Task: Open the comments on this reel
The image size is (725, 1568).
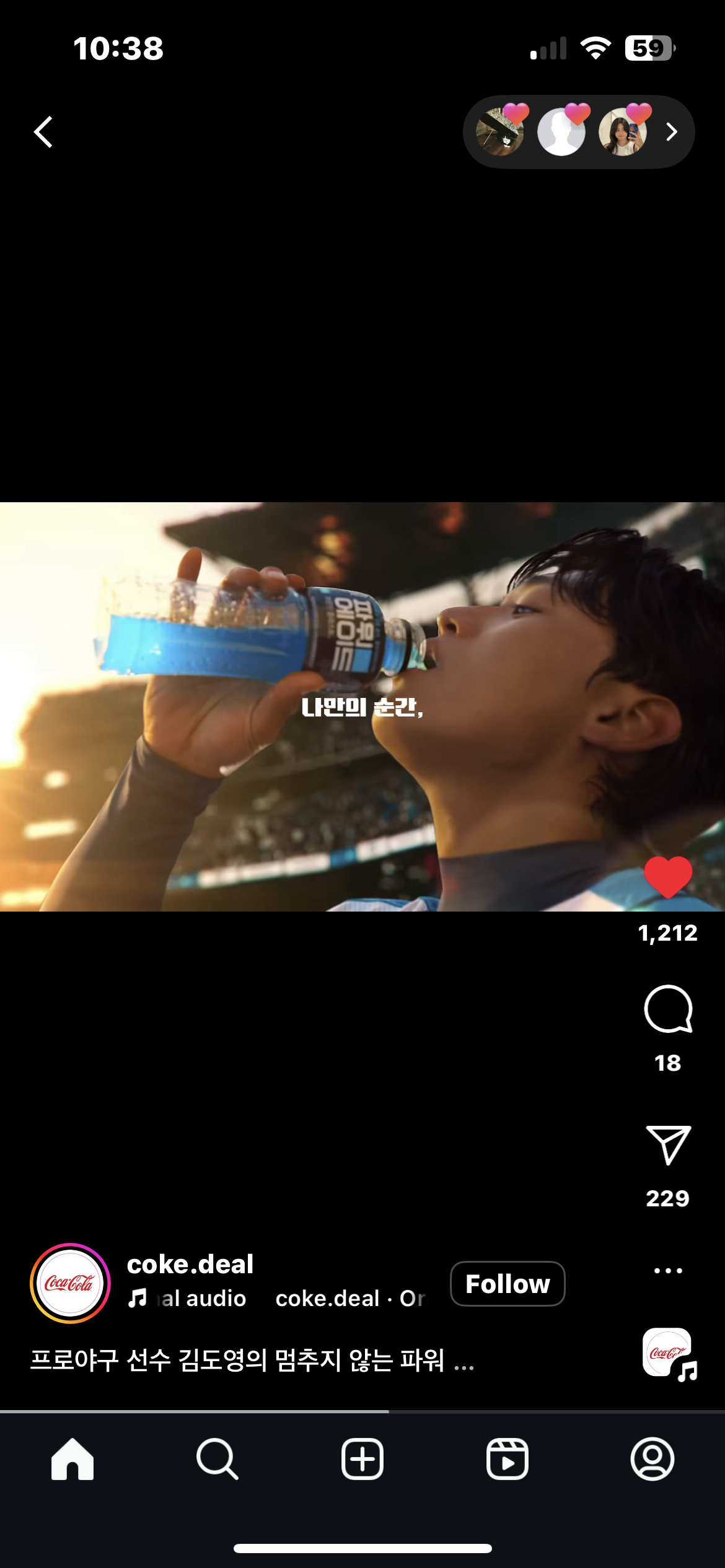Action: coord(667,1009)
